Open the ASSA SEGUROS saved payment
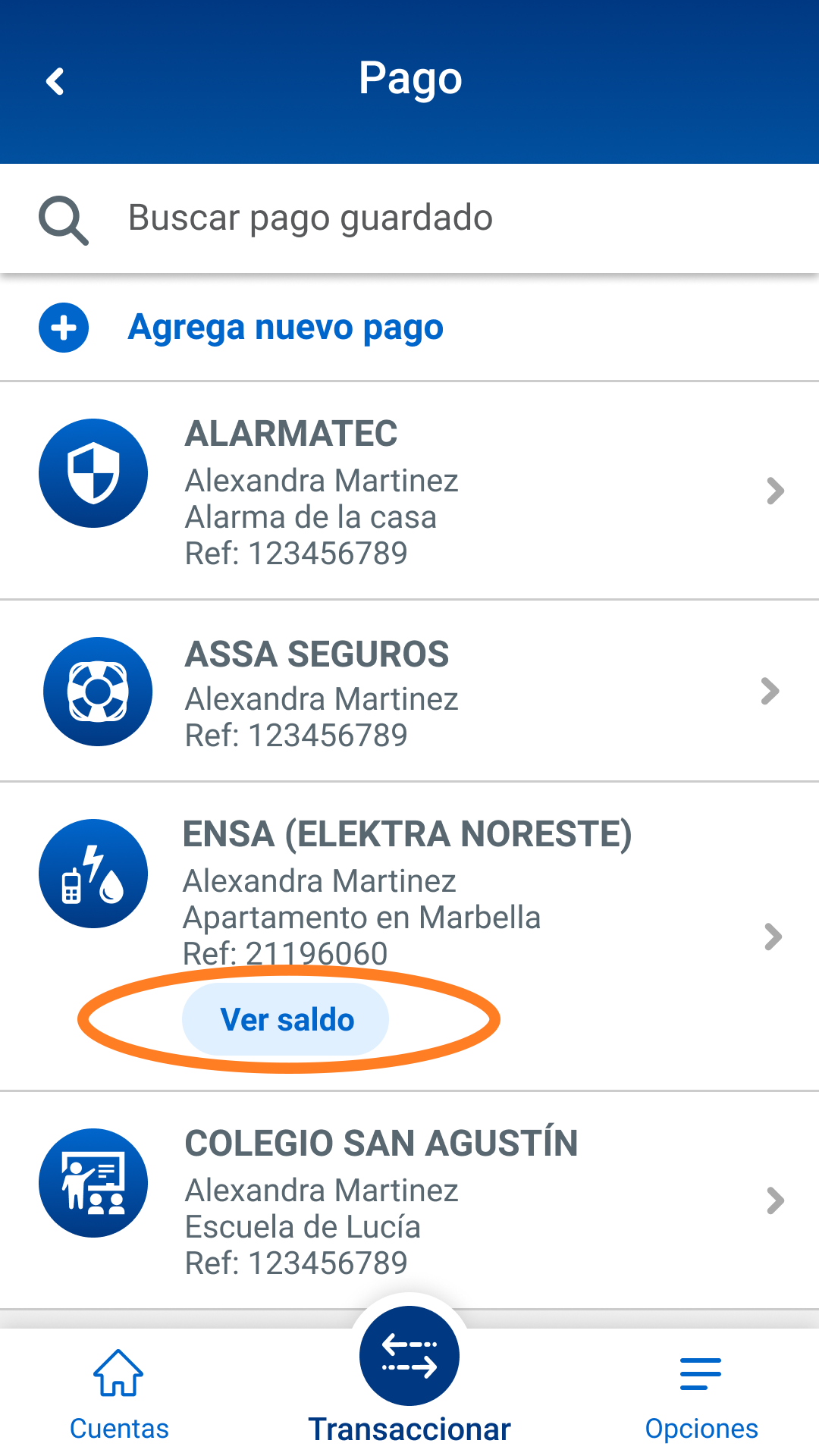 (409, 691)
